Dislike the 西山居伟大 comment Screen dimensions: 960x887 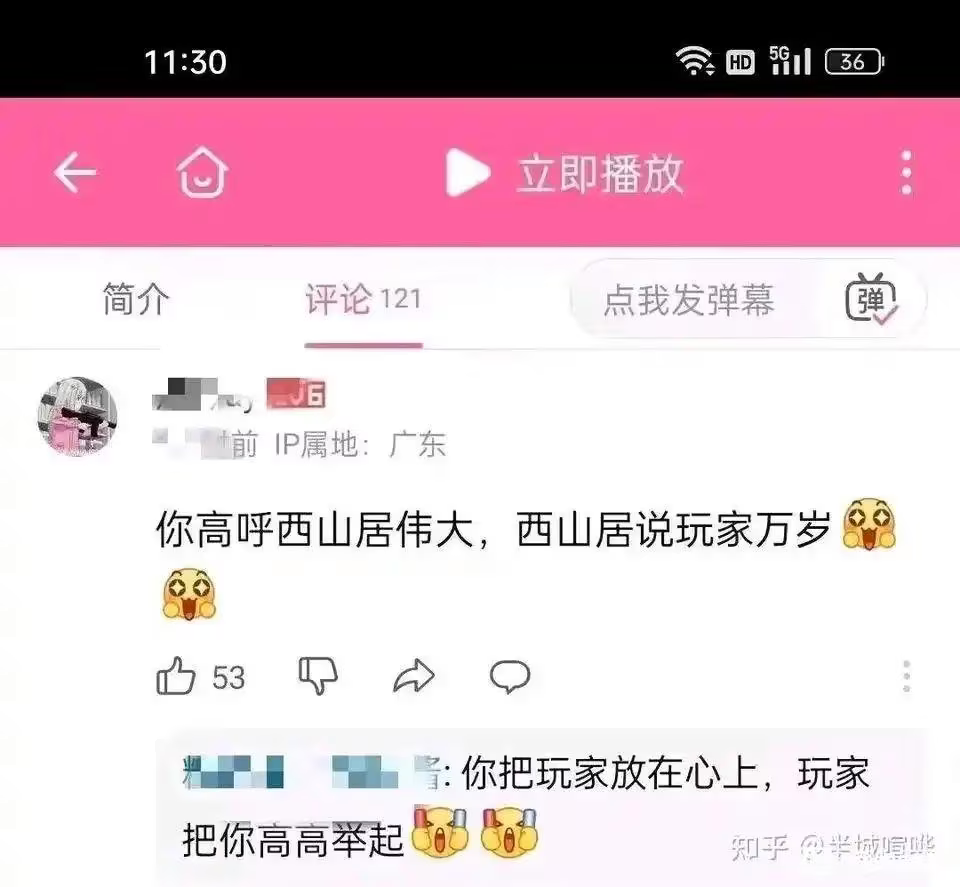coord(318,677)
